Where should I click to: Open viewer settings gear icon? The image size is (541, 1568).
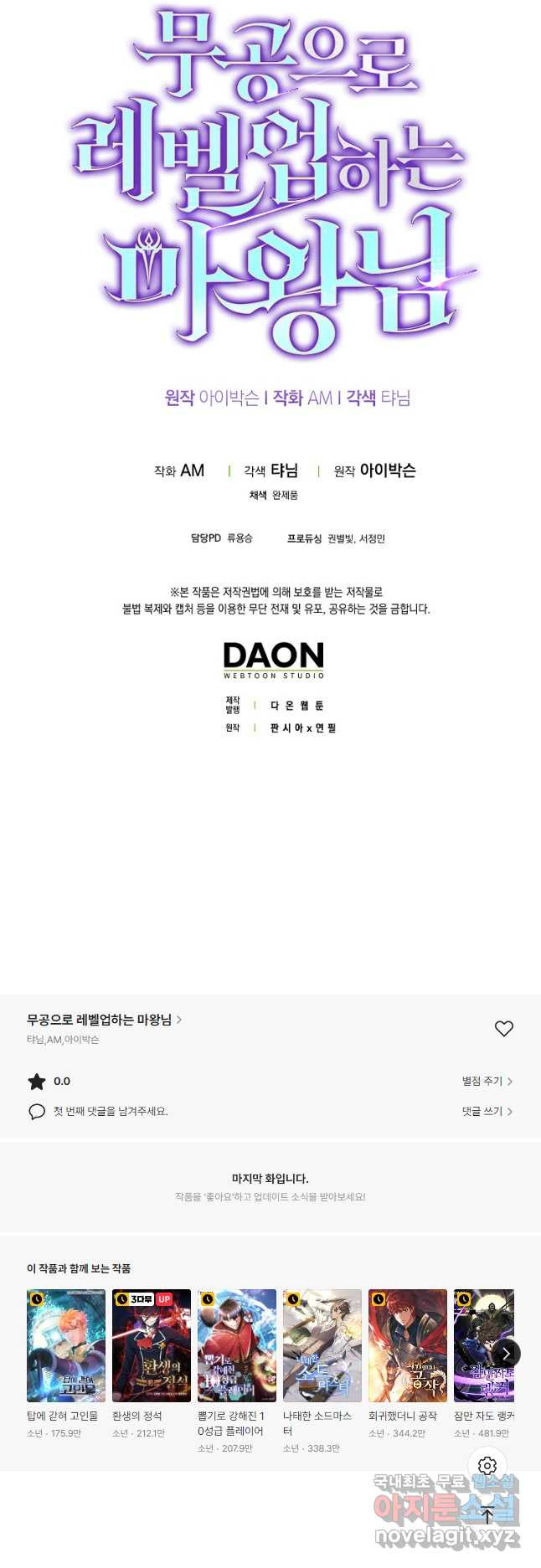(487, 1465)
